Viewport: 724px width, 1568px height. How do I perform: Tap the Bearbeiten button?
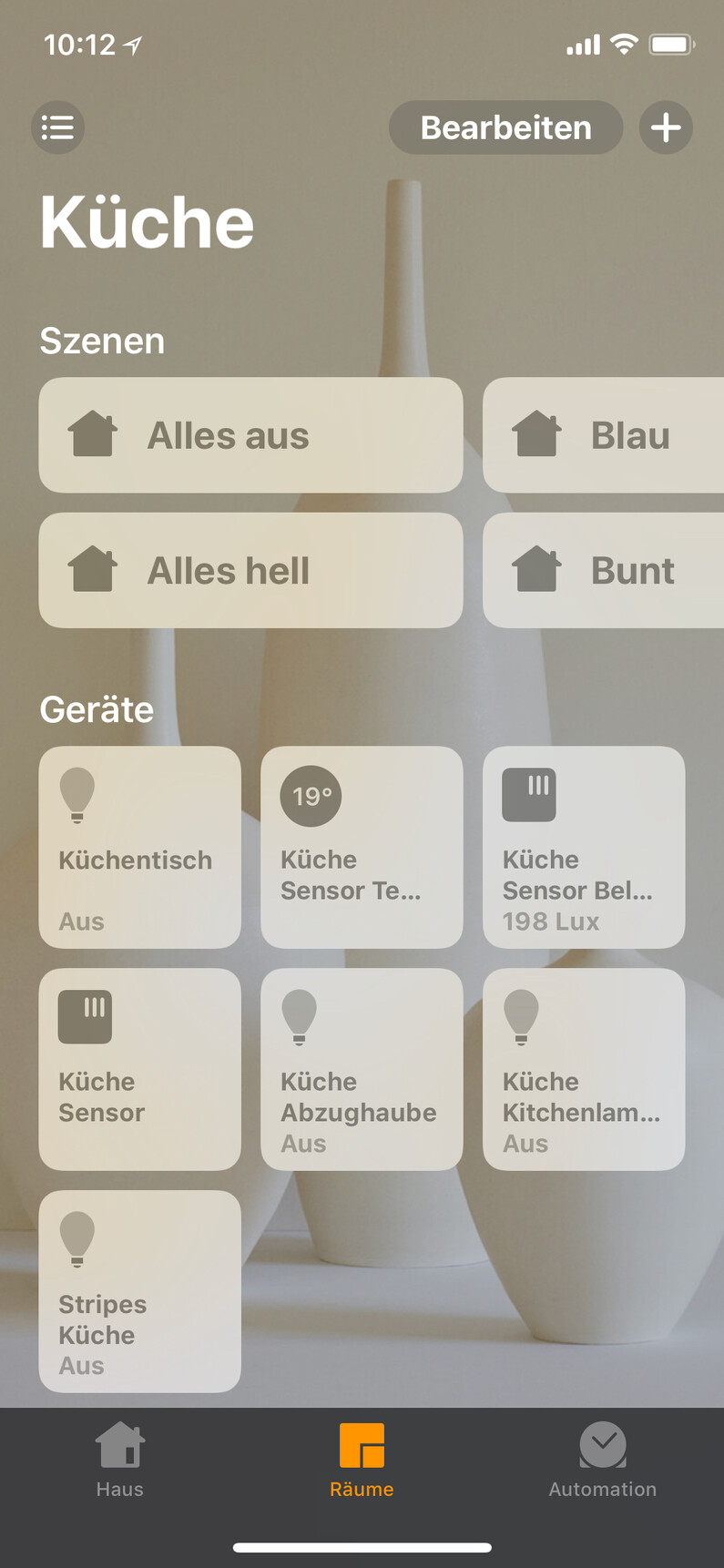click(x=505, y=127)
